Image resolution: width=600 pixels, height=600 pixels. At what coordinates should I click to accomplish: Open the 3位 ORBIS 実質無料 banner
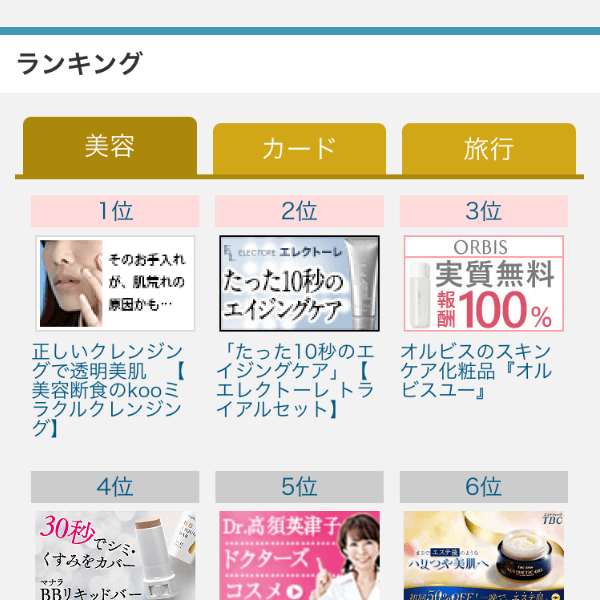[x=484, y=283]
